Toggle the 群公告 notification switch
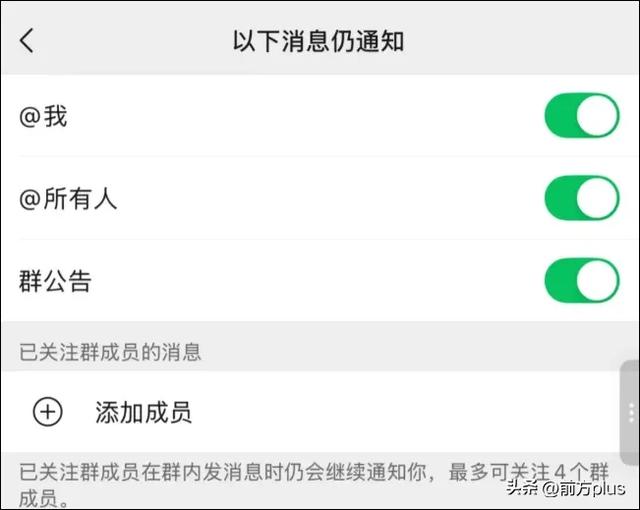 [581, 280]
